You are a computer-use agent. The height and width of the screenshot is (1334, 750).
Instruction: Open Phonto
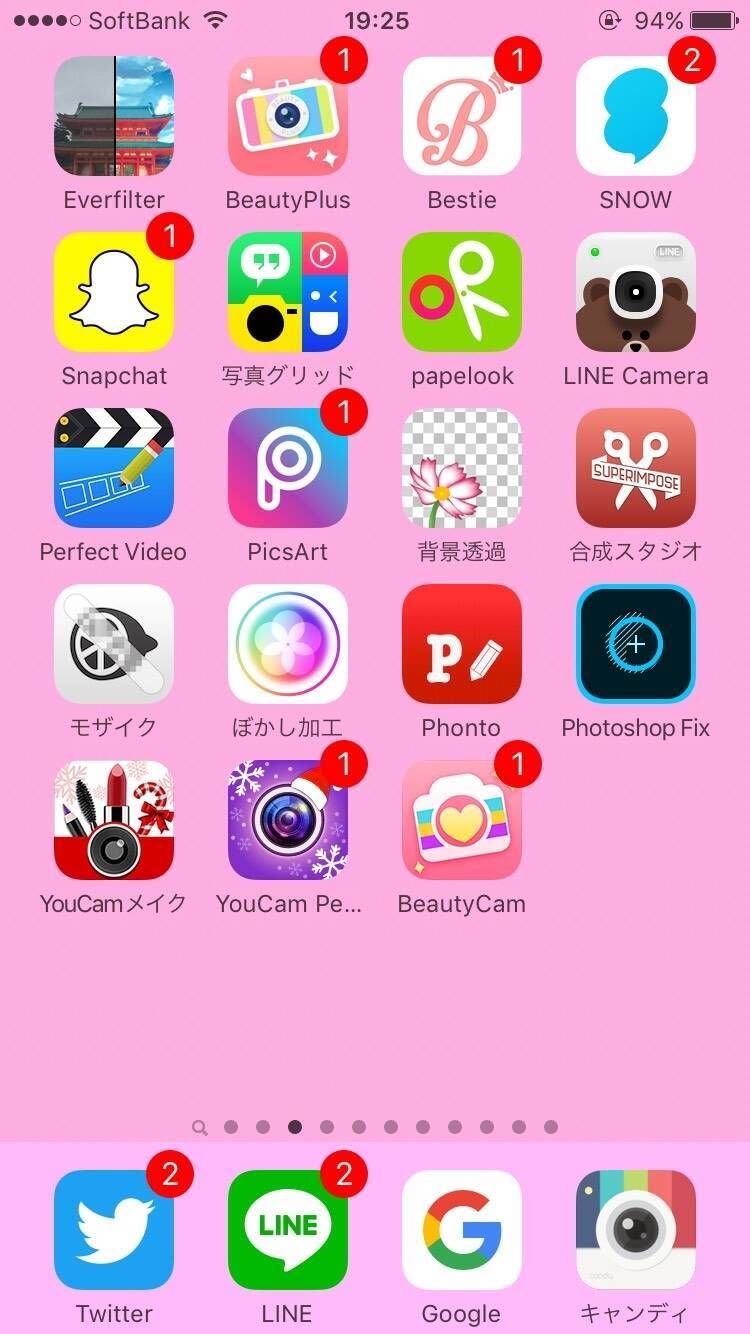pos(462,644)
